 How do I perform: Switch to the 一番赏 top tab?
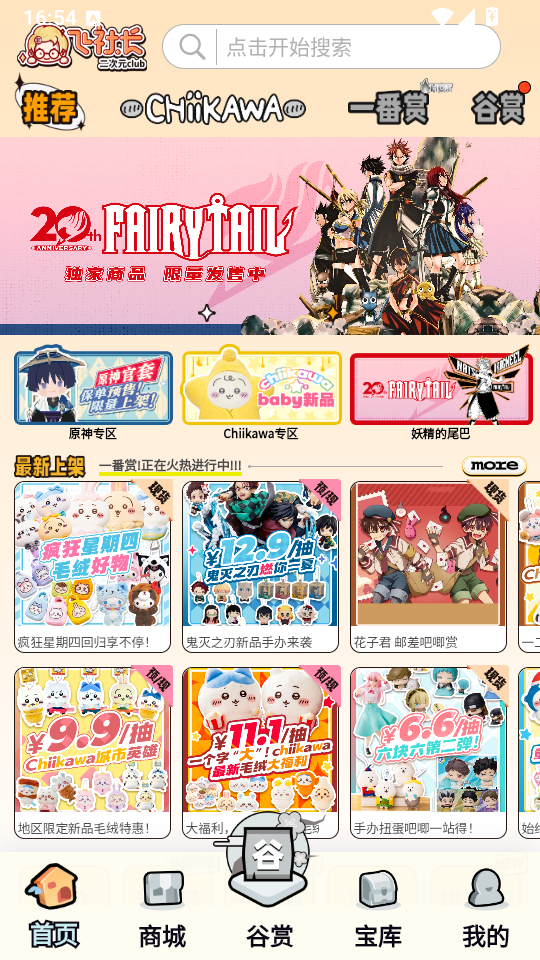click(388, 109)
